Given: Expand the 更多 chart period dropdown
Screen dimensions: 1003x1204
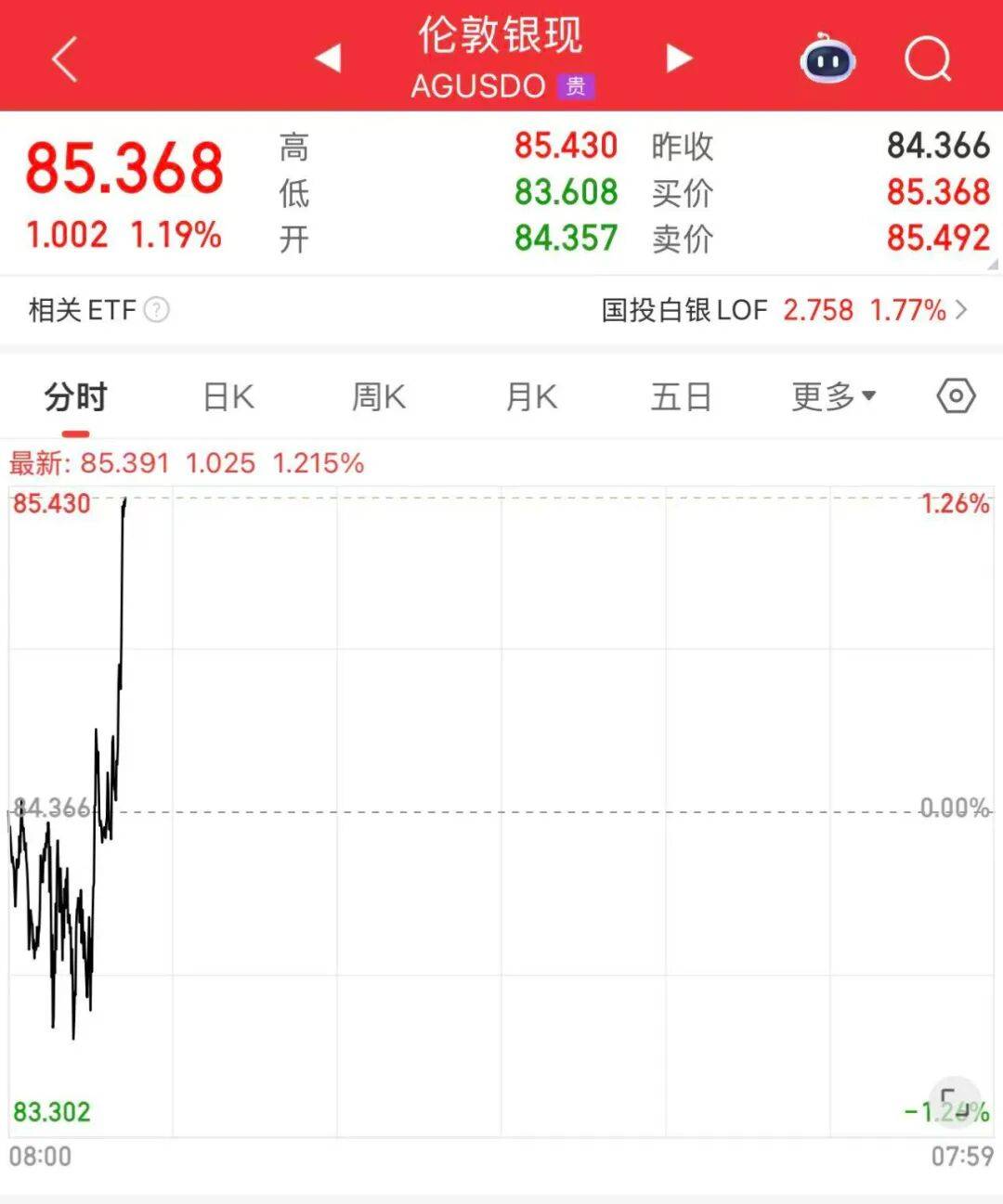Looking at the screenshot, I should pyautogui.click(x=833, y=397).
